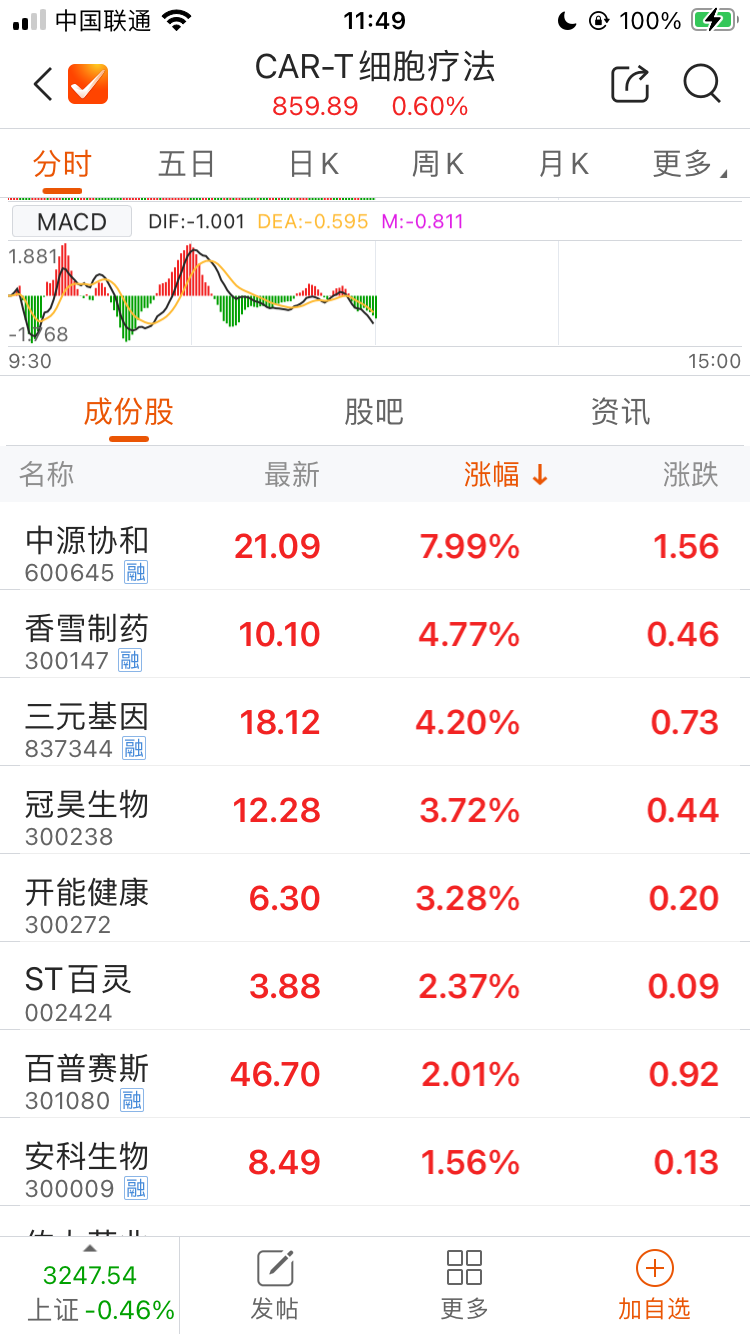Tap 发帖 to write a post
Viewport: 750px width, 1334px height.
tap(275, 1286)
